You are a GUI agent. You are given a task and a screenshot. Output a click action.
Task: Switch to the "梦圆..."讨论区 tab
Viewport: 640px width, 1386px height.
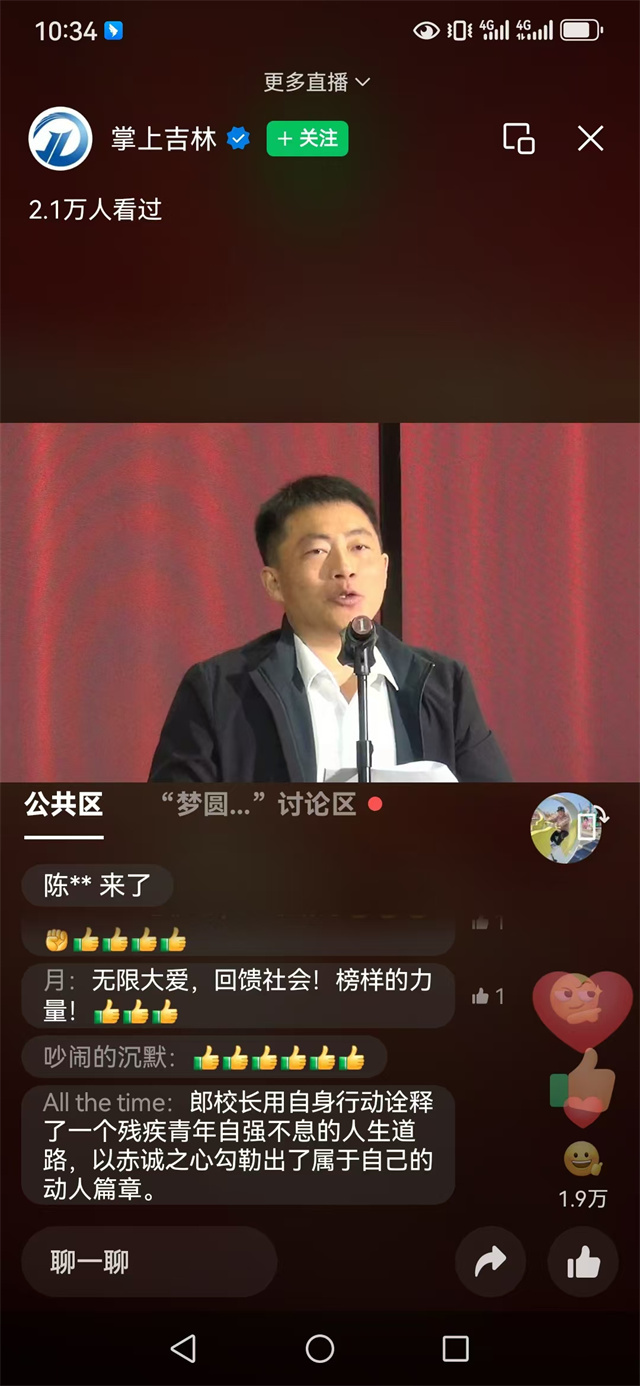click(x=258, y=804)
